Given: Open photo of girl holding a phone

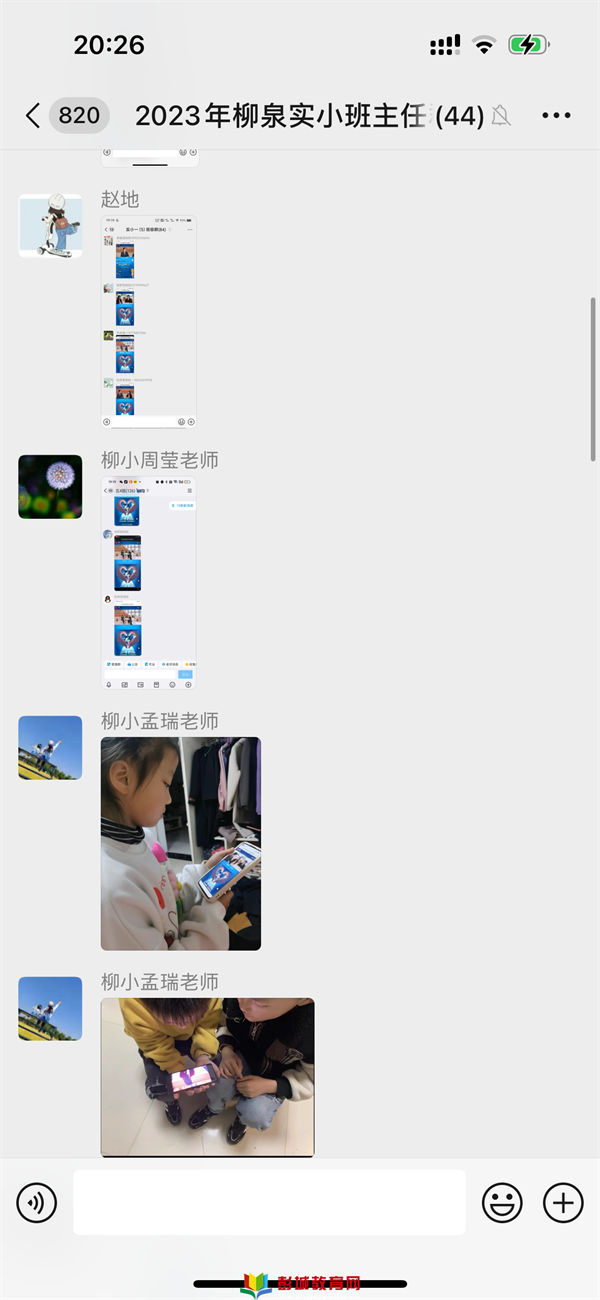Looking at the screenshot, I should pos(181,843).
